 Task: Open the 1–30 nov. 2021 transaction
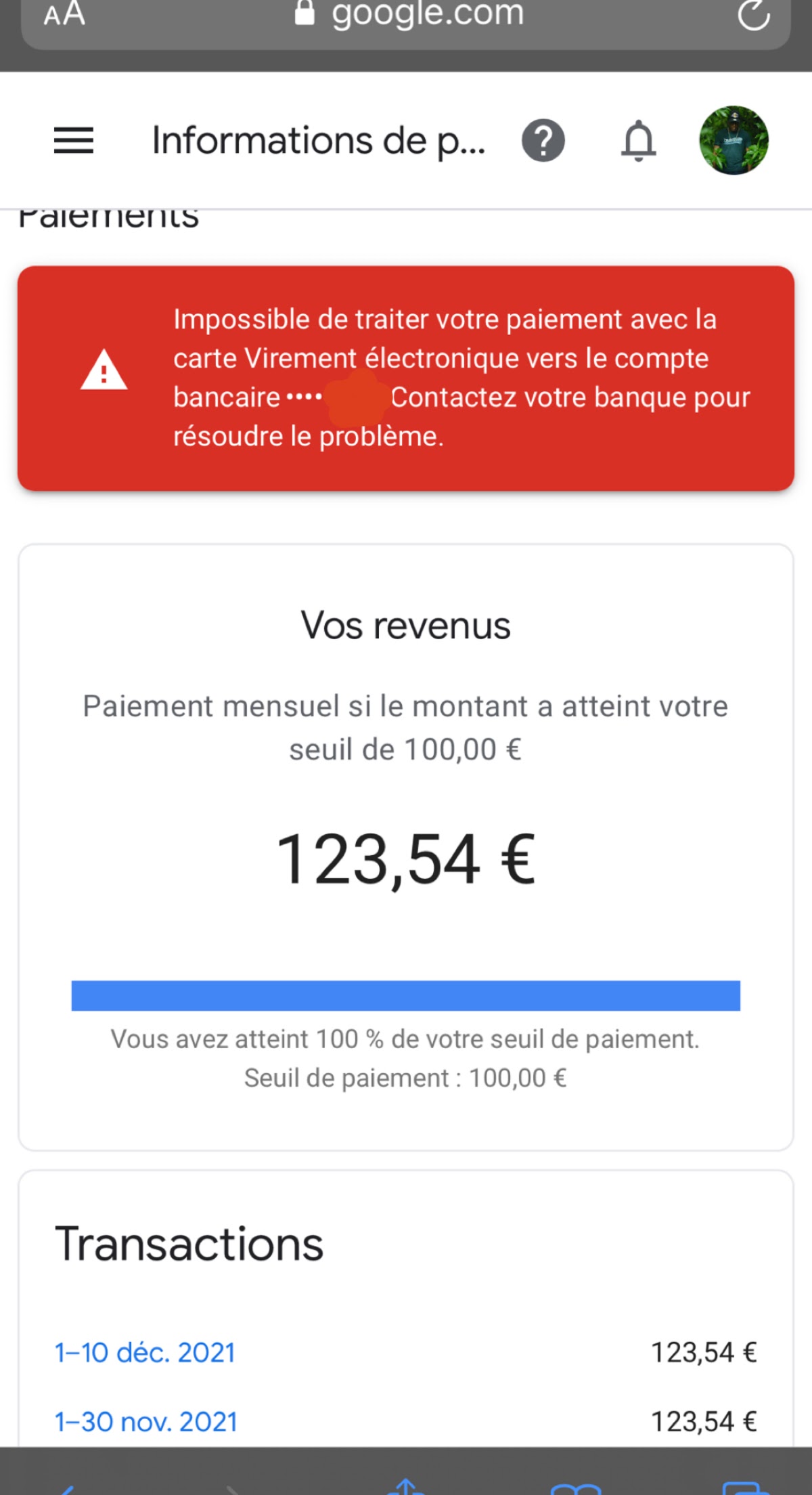[x=146, y=1421]
